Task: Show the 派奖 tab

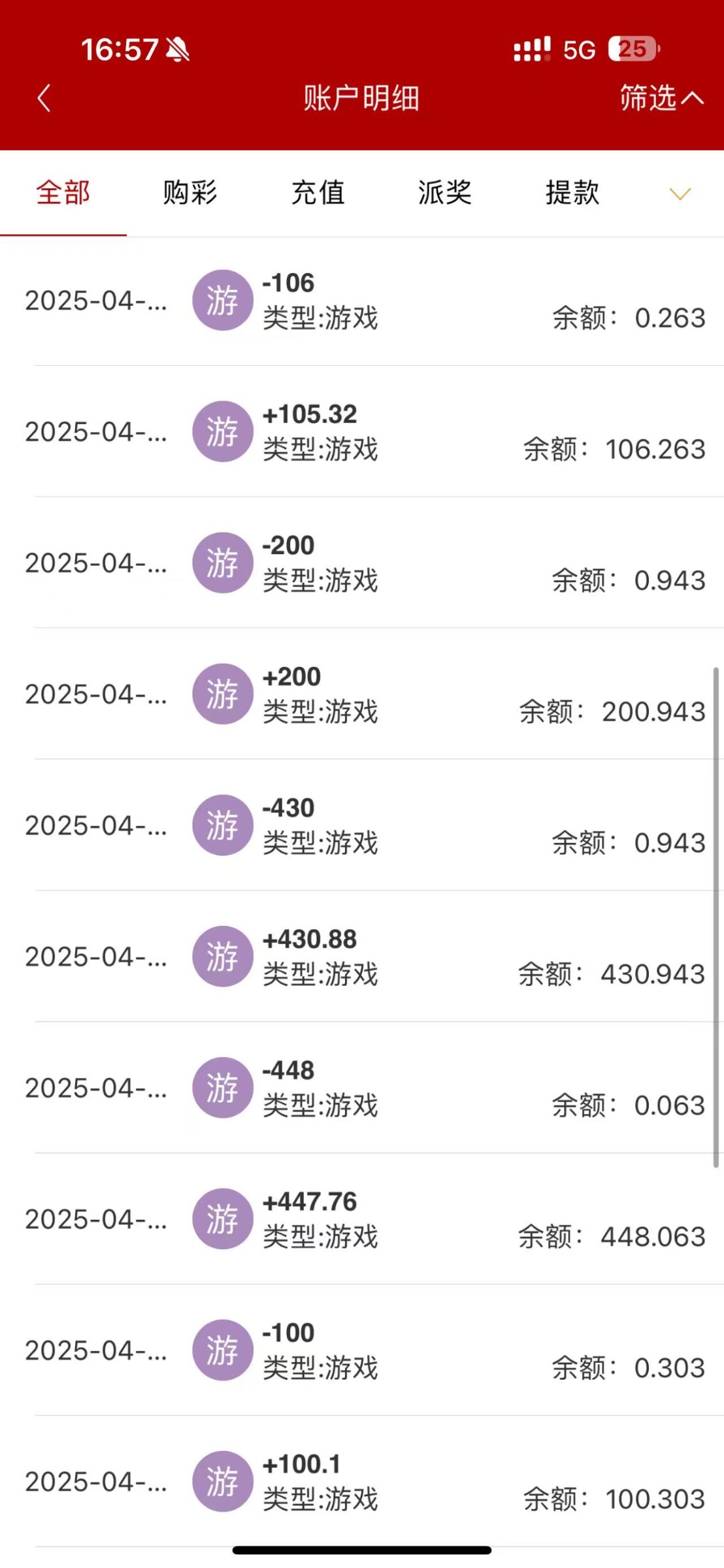Action: [x=445, y=193]
